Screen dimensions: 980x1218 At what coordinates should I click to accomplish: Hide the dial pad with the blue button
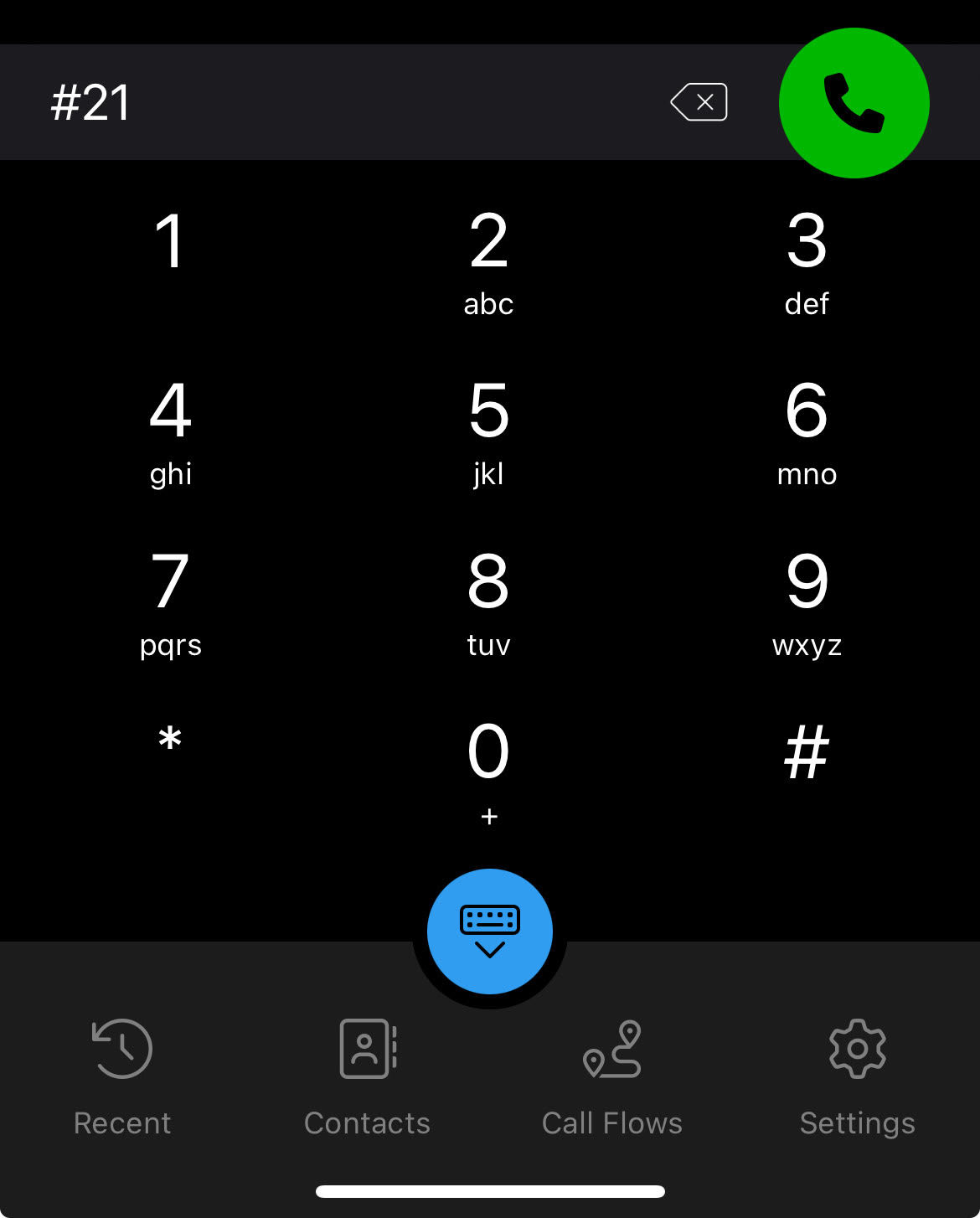point(490,931)
